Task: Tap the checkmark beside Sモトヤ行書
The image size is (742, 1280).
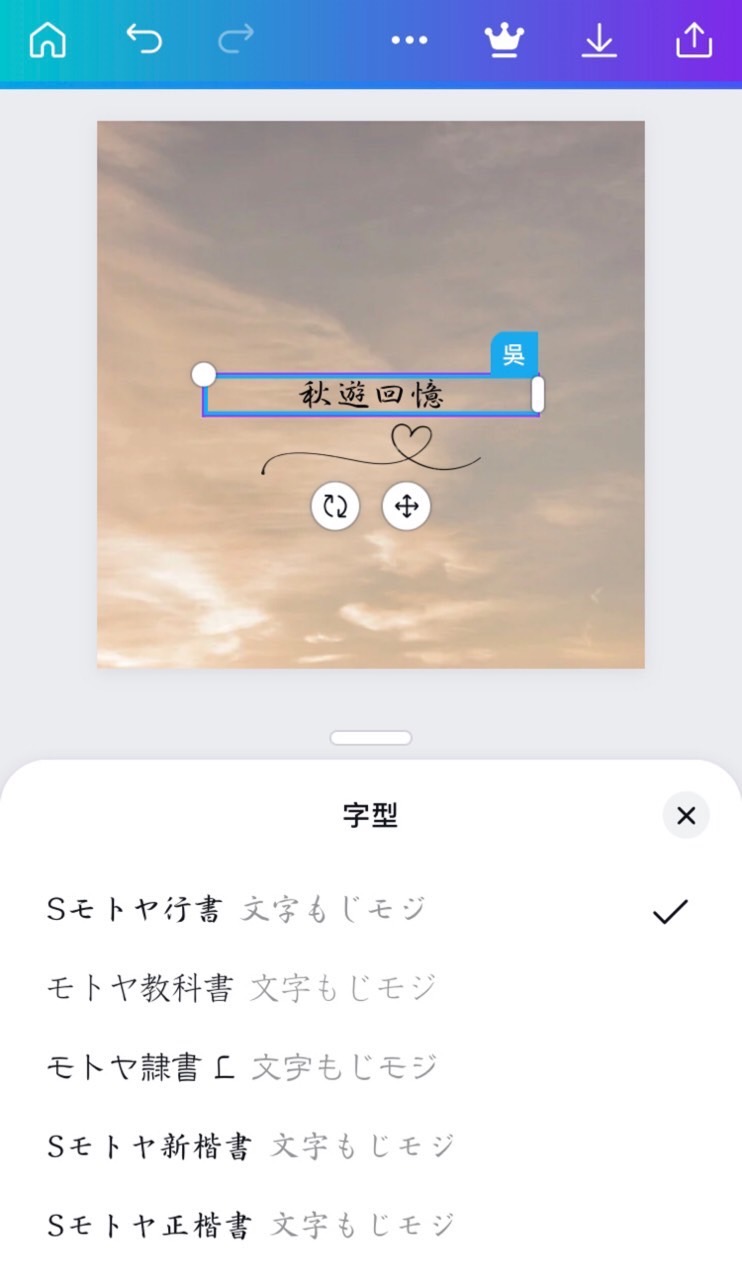Action: [x=668, y=910]
